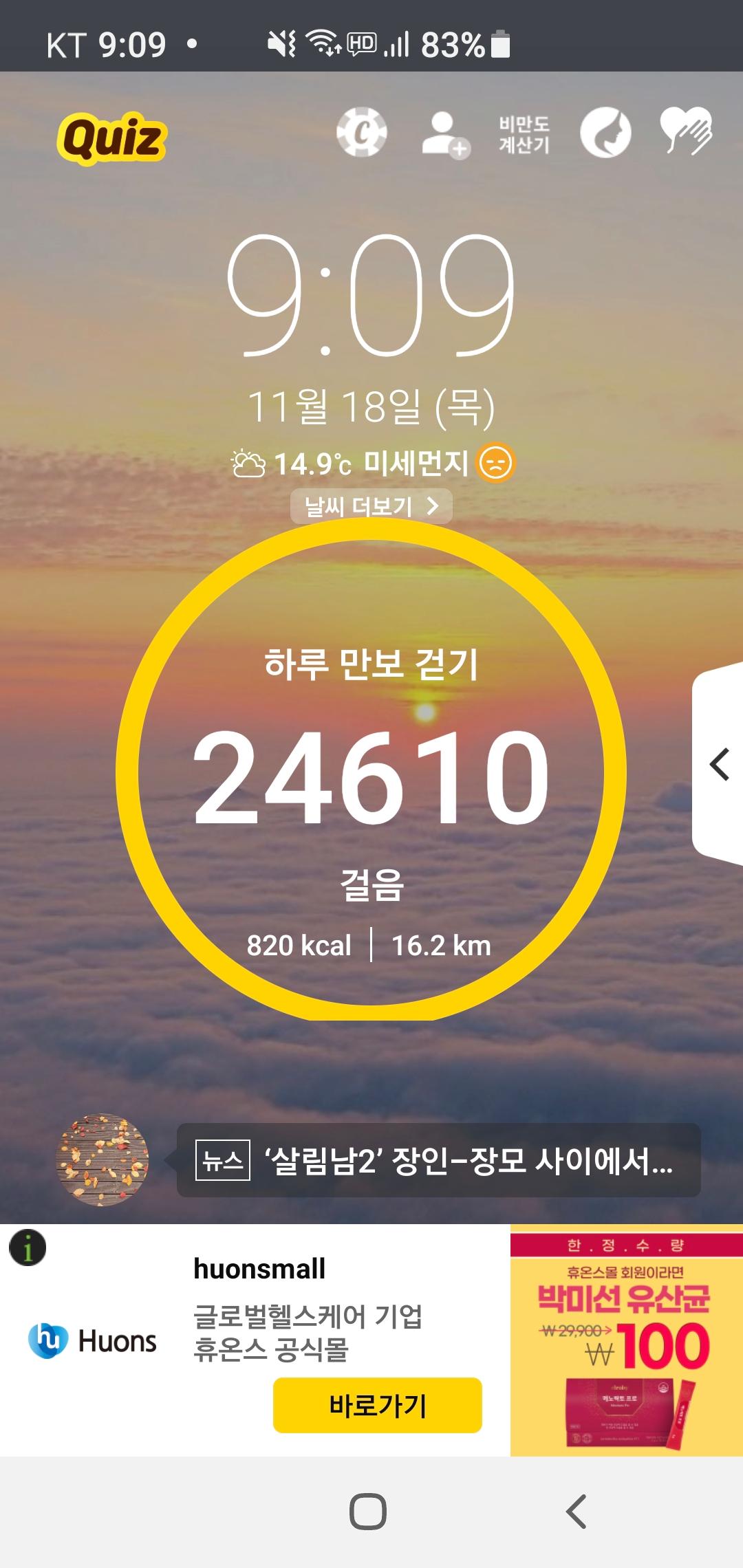Go back using the navigation bar
The height and width of the screenshot is (1568, 743).
click(x=577, y=1512)
